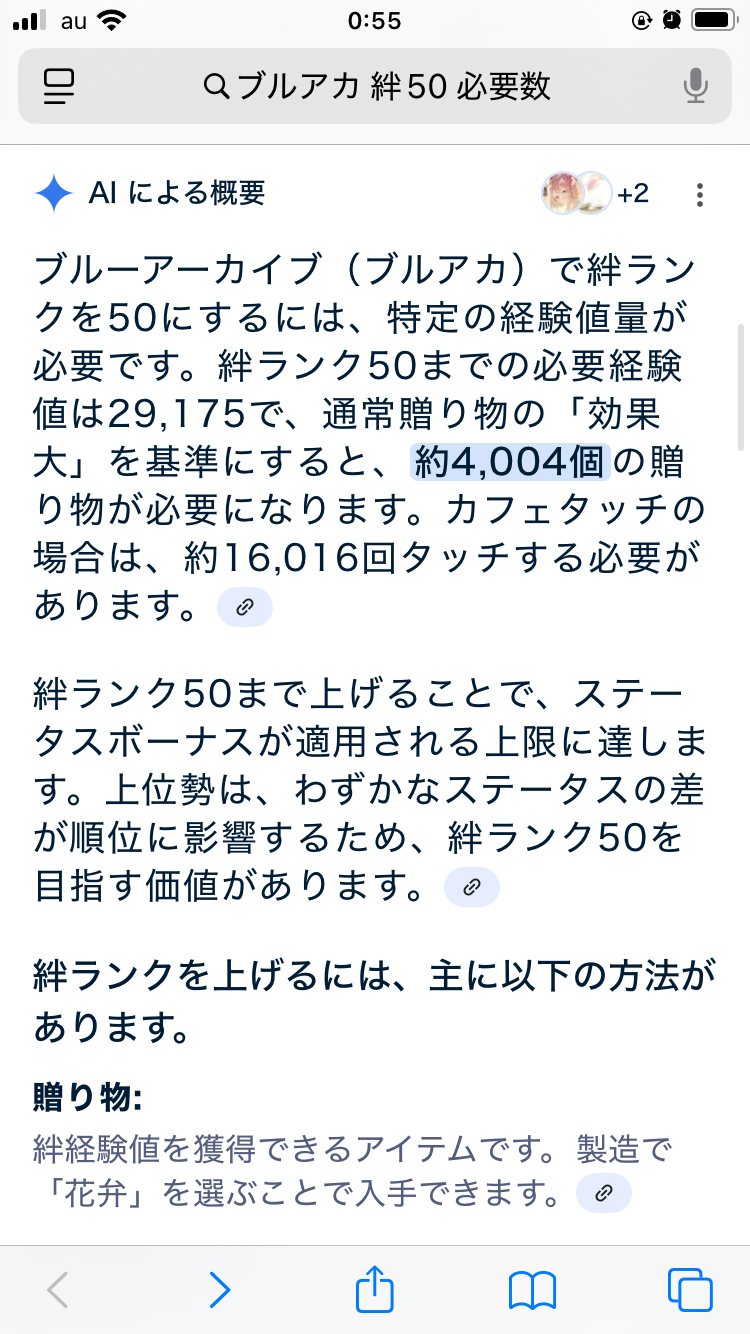Open source link after 約16,016回タッチ paragraph
The height and width of the screenshot is (1334, 750).
[245, 606]
